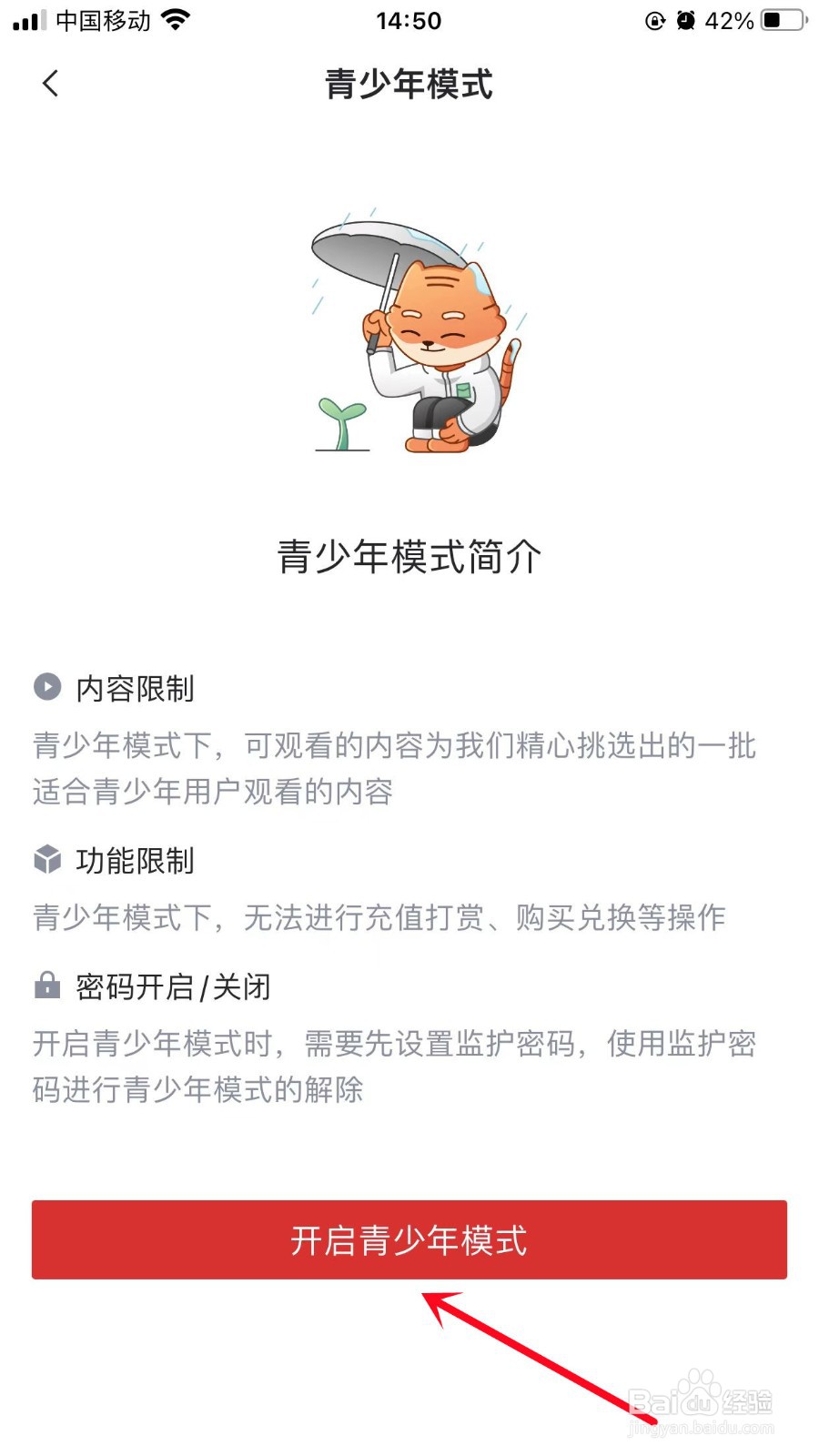Select the 青少年模式简介 heading text
The image size is (819, 1456).
point(409,557)
